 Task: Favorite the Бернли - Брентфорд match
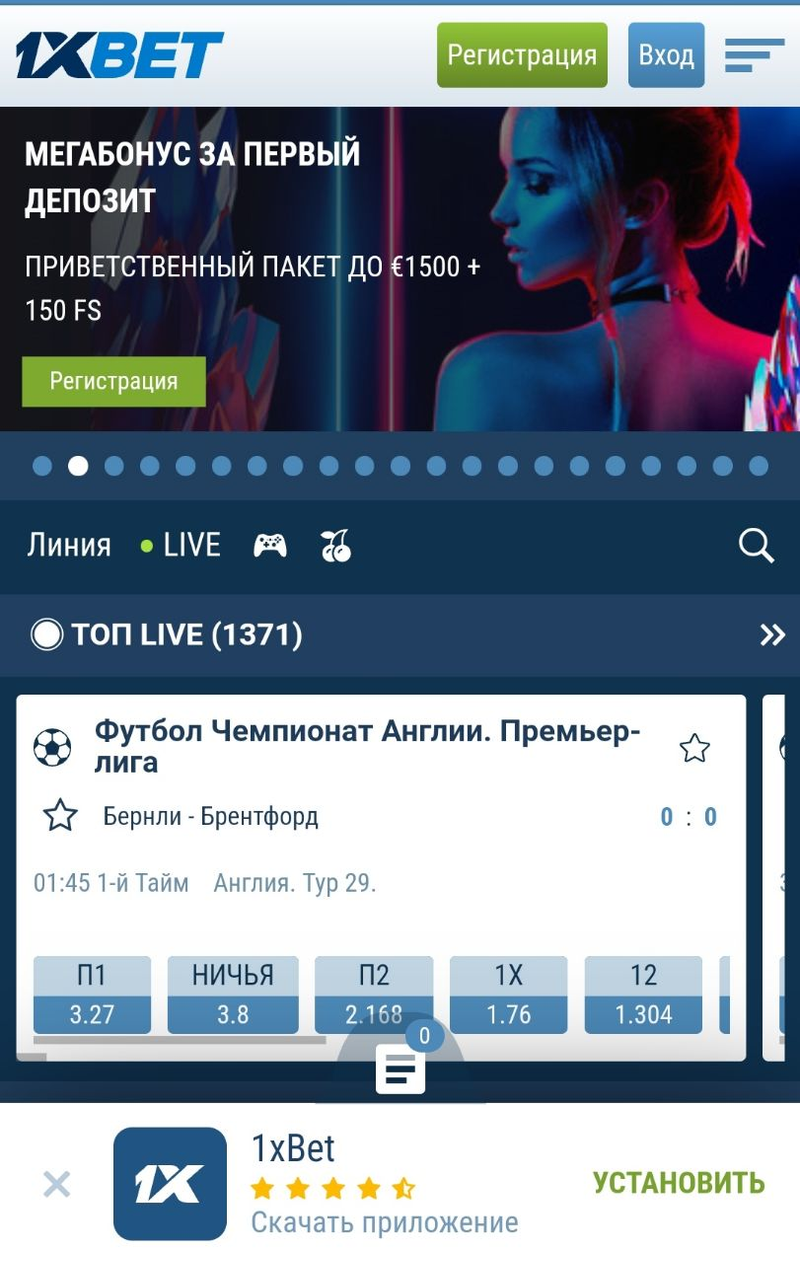(60, 816)
